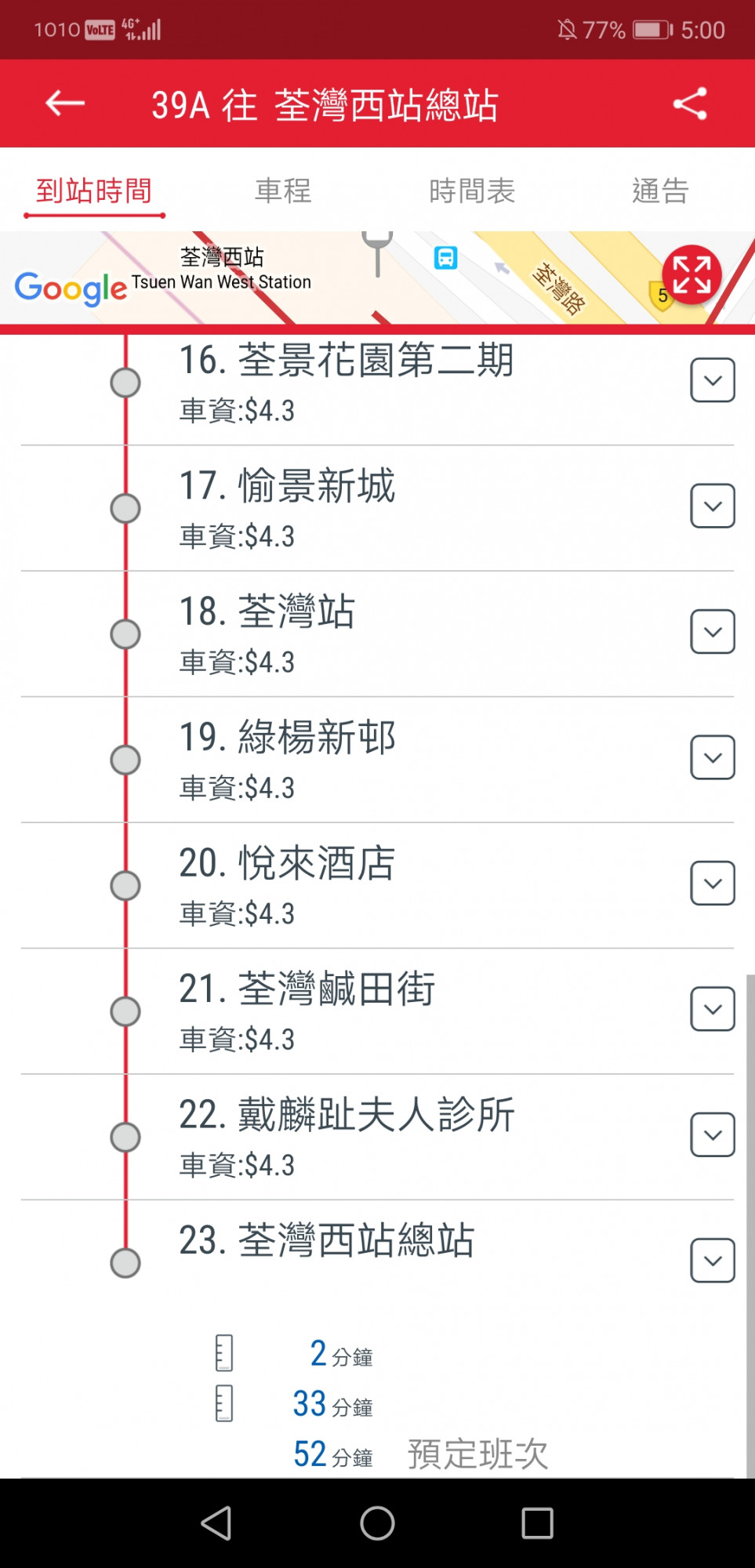Tap the system home button

tap(377, 1523)
